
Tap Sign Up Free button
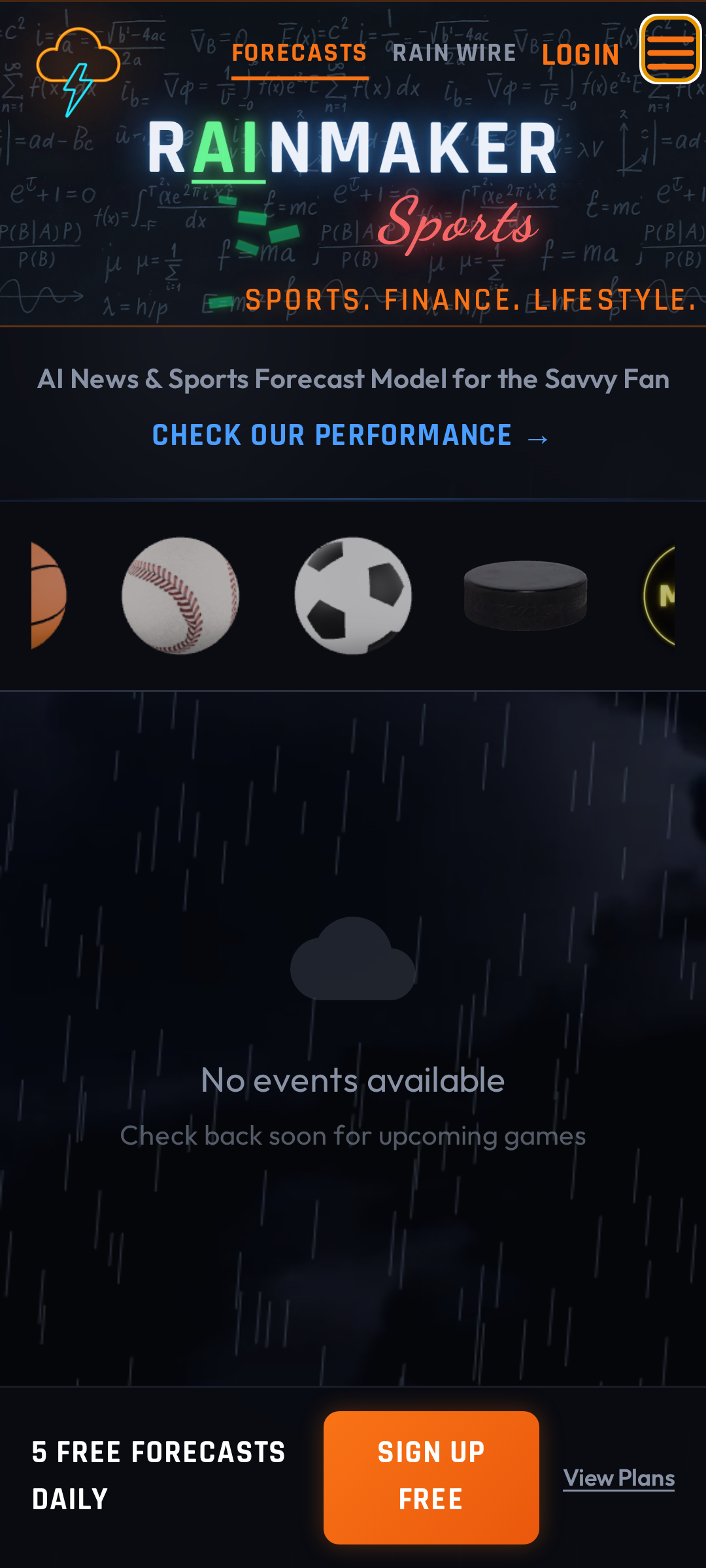(431, 1477)
